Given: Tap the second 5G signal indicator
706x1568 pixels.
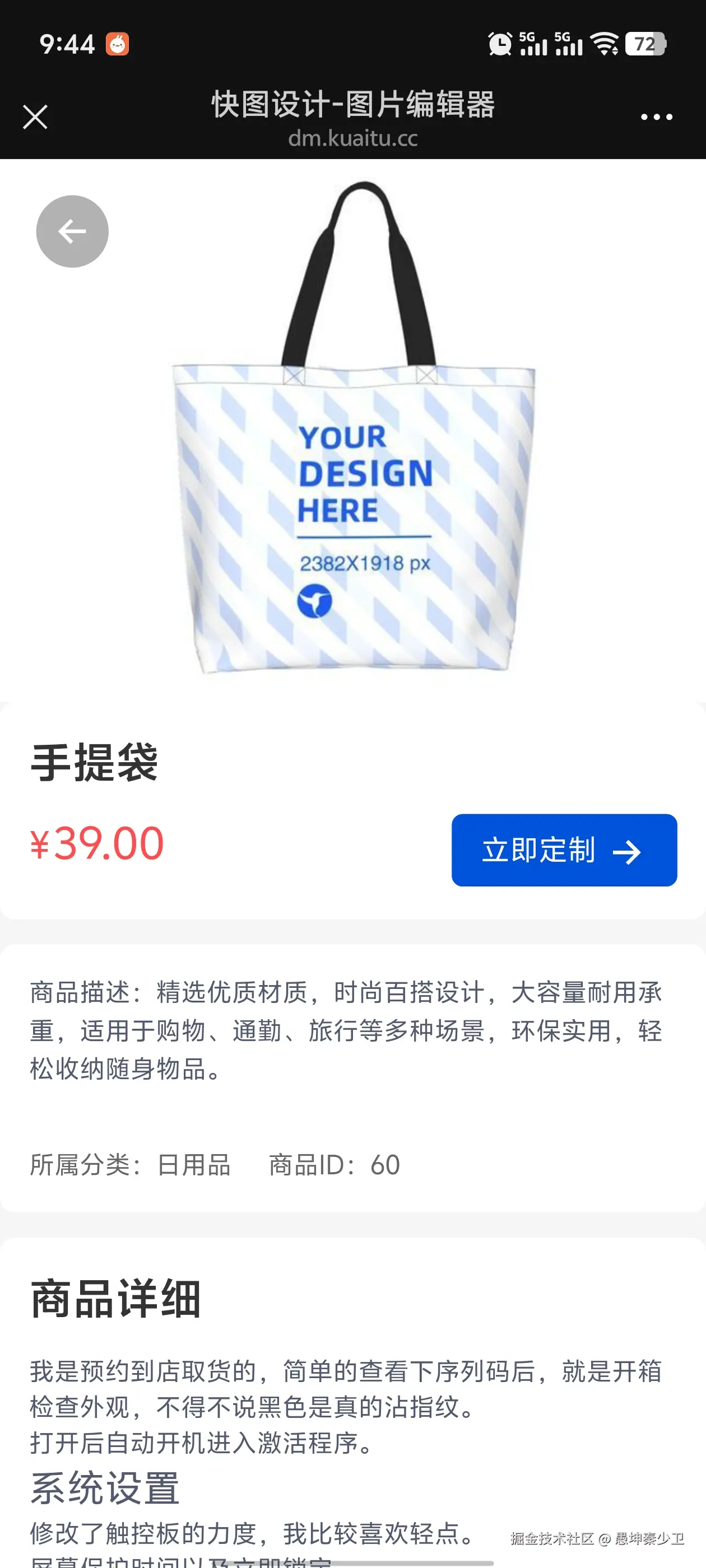Looking at the screenshot, I should tap(570, 43).
